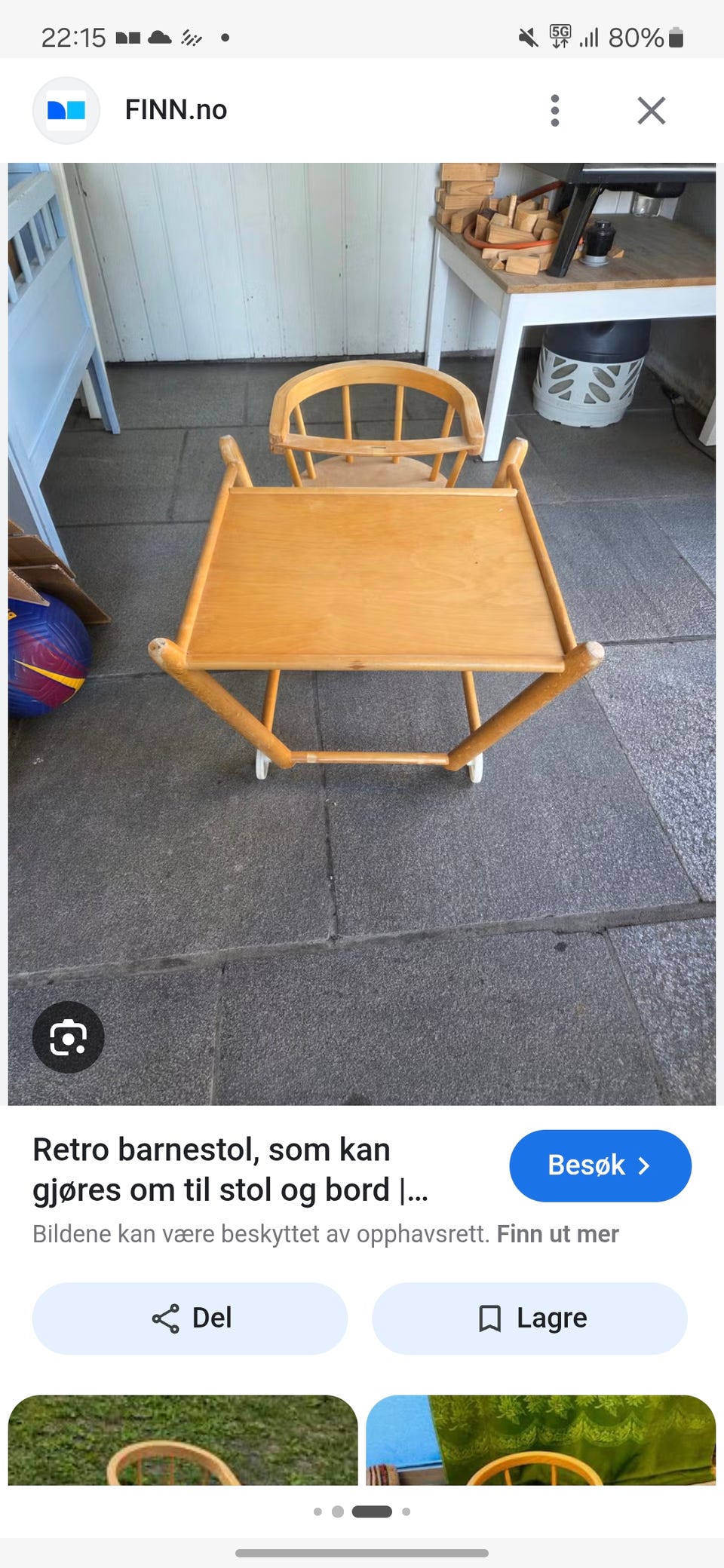Open the Finn ut mer copyright link
The image size is (724, 1568).
(x=557, y=1234)
